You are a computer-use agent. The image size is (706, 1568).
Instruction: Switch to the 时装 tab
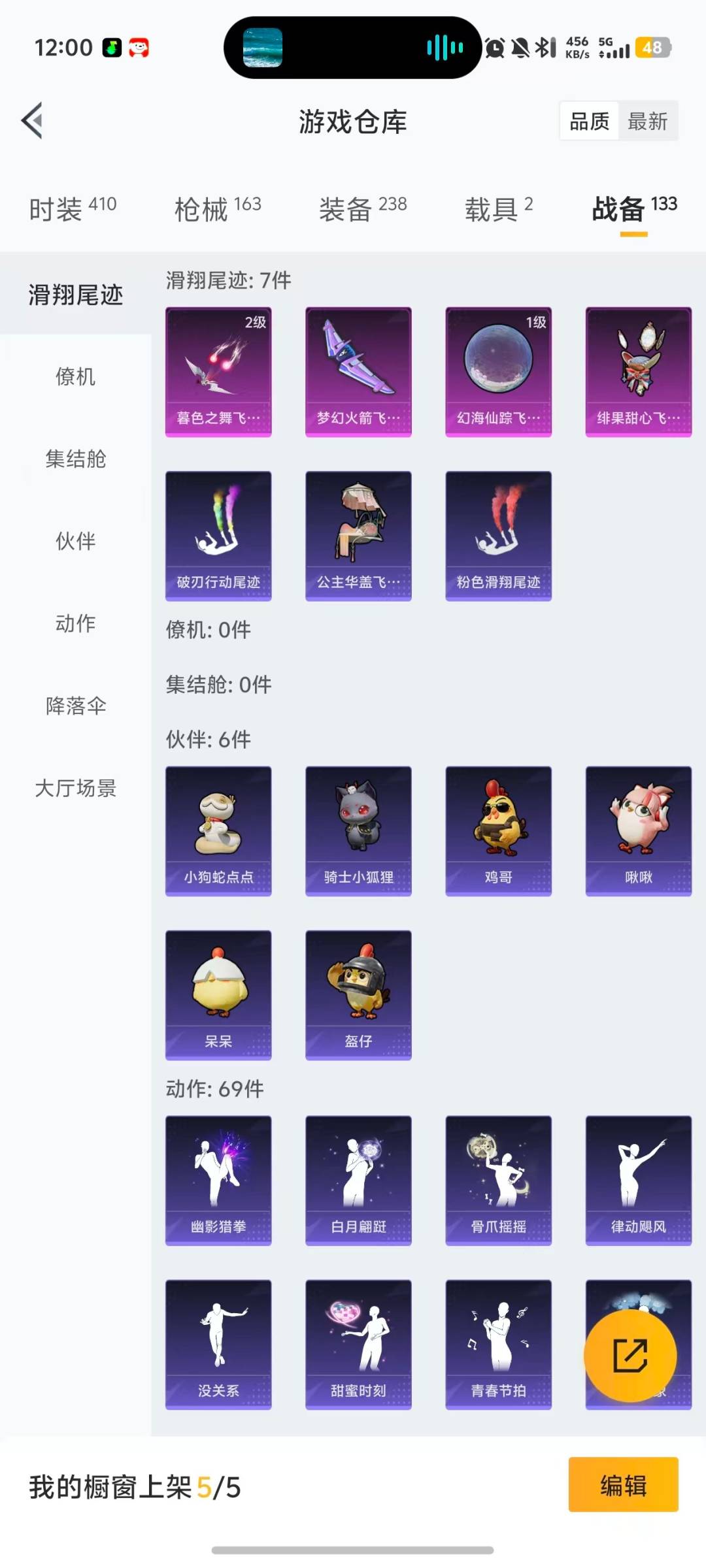pos(73,209)
